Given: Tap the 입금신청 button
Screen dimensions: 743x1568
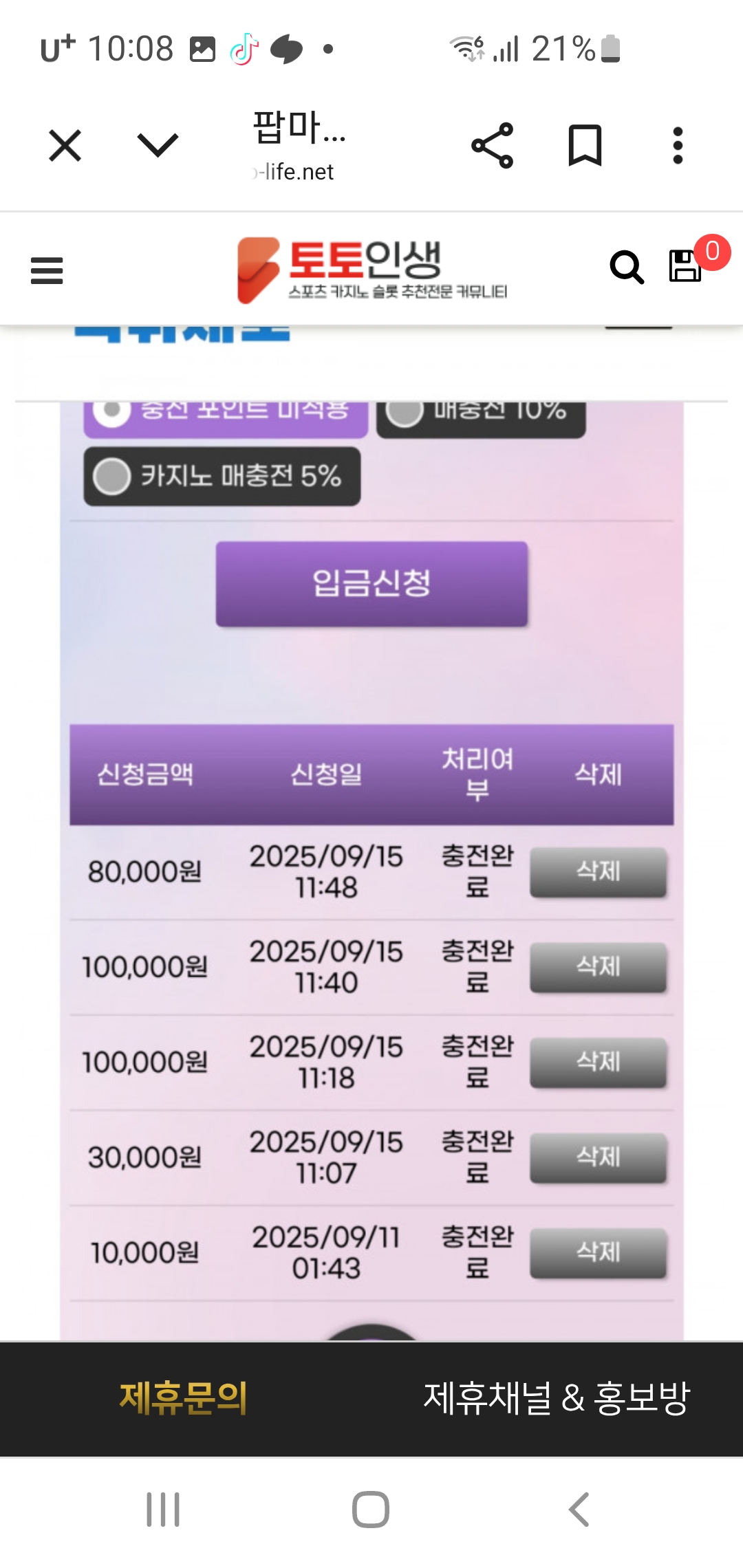Looking at the screenshot, I should coord(371,583).
